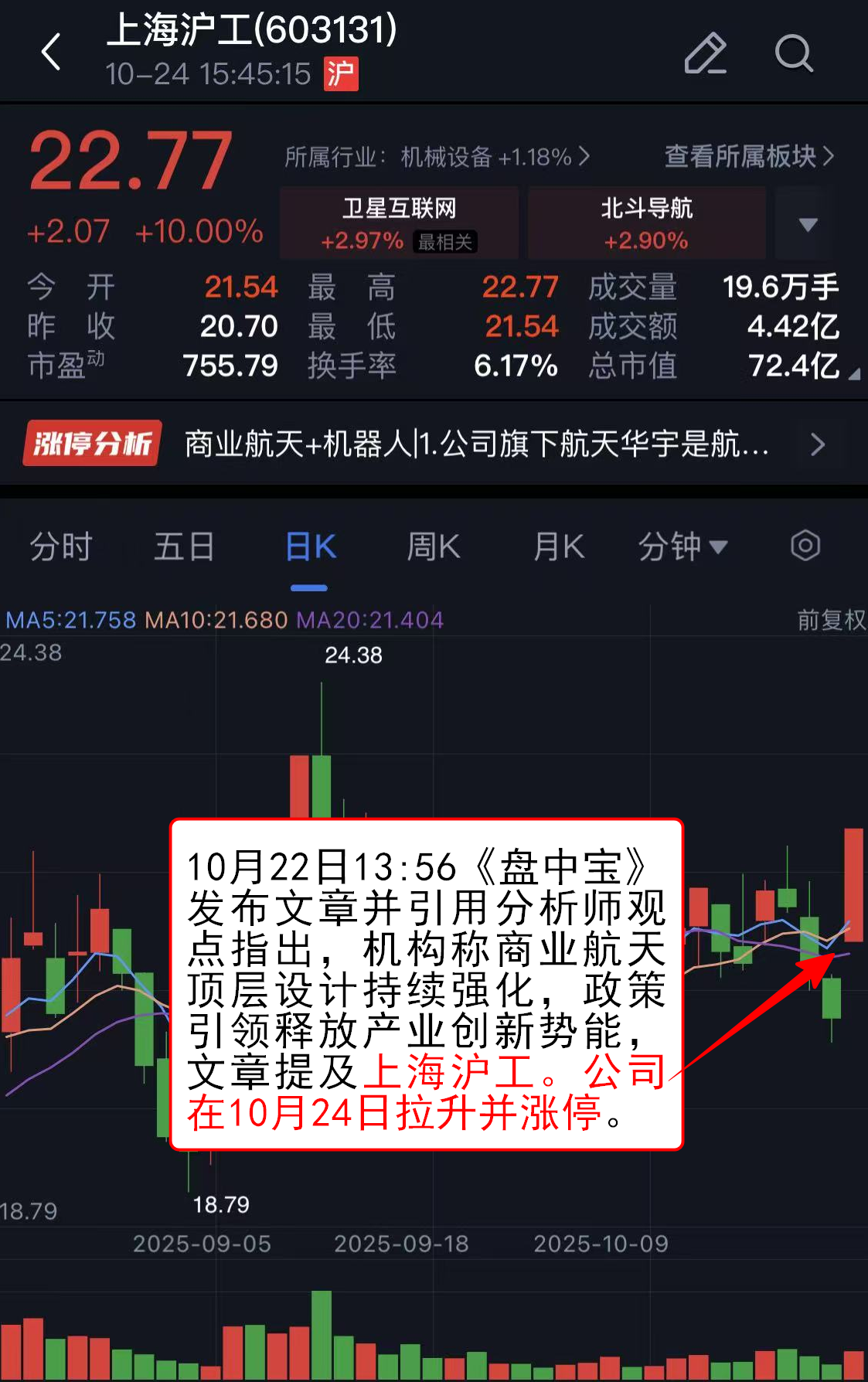Select the 日K chart tab

coord(310,547)
